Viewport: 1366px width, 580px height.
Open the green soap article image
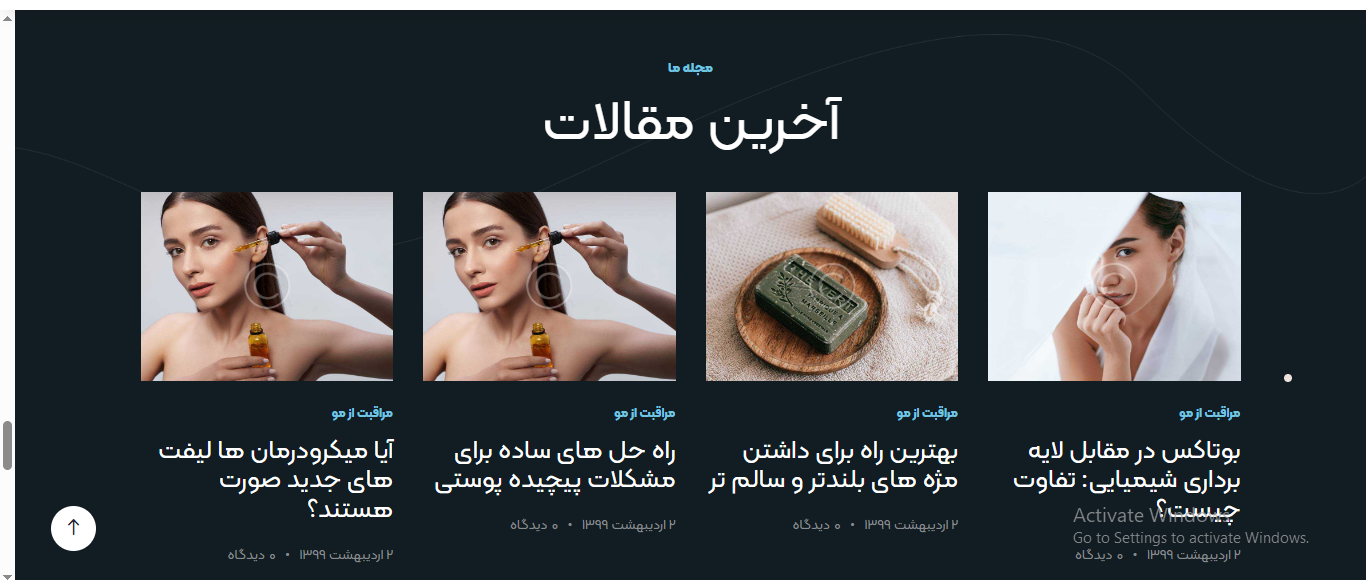click(x=831, y=286)
